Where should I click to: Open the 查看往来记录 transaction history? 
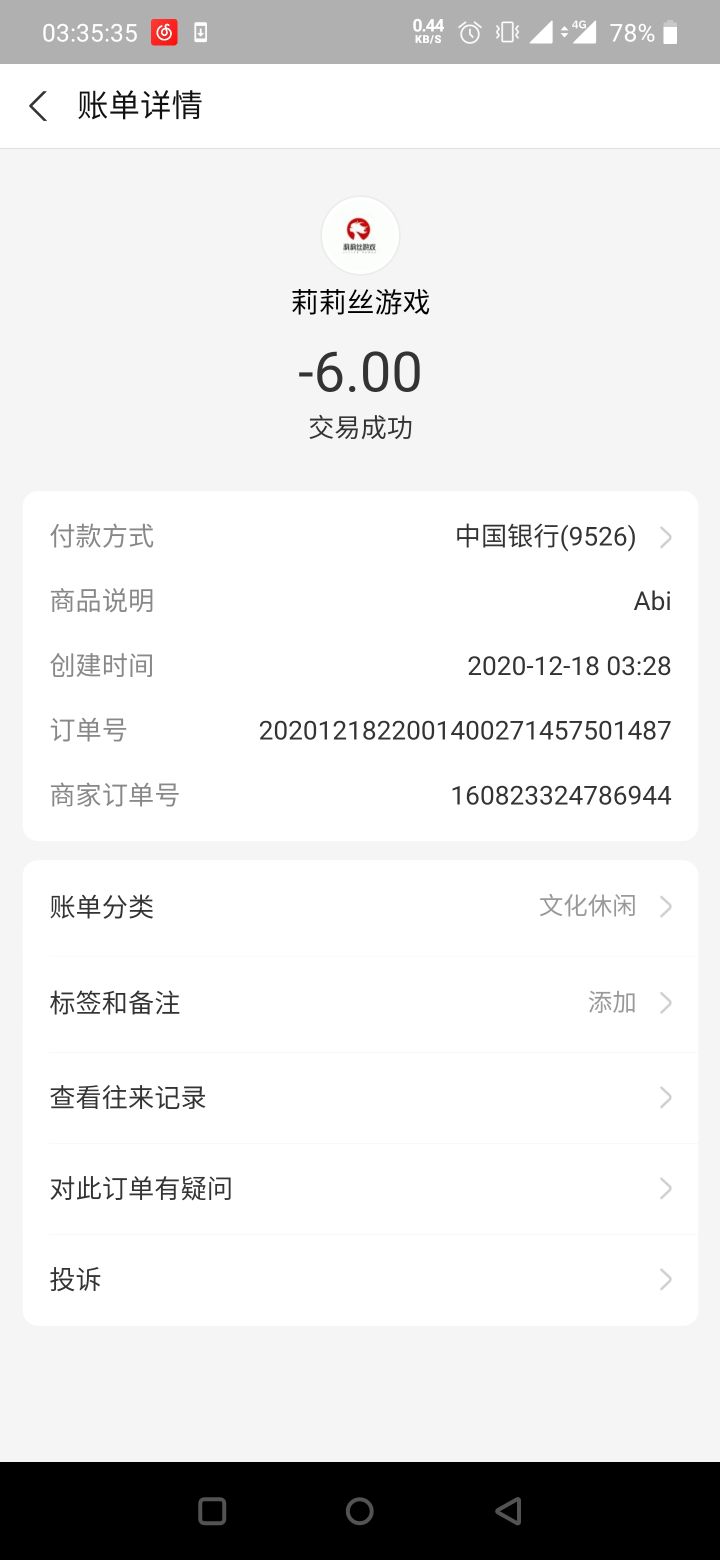[x=360, y=1097]
